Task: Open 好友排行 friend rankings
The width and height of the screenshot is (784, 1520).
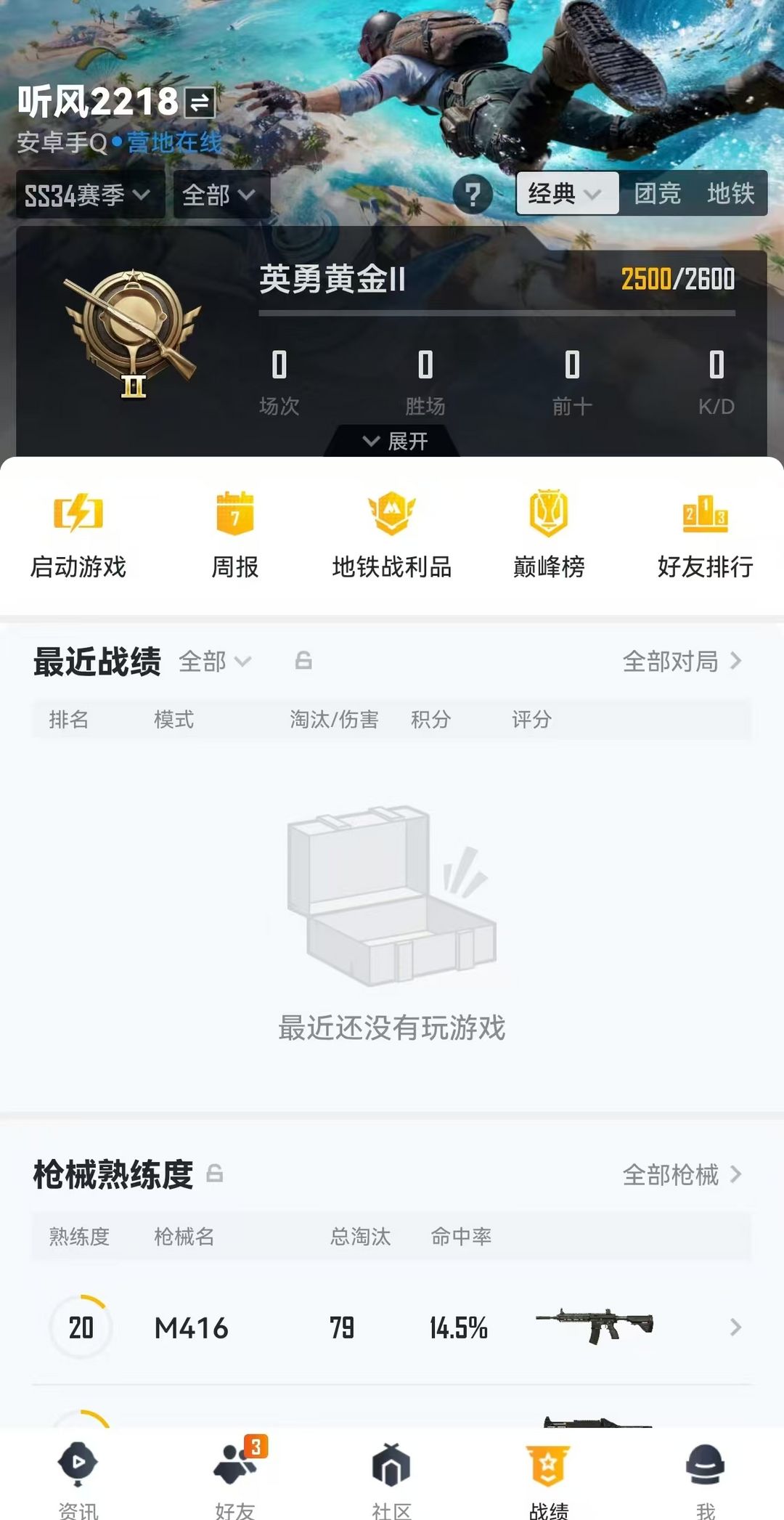Action: pos(705,535)
